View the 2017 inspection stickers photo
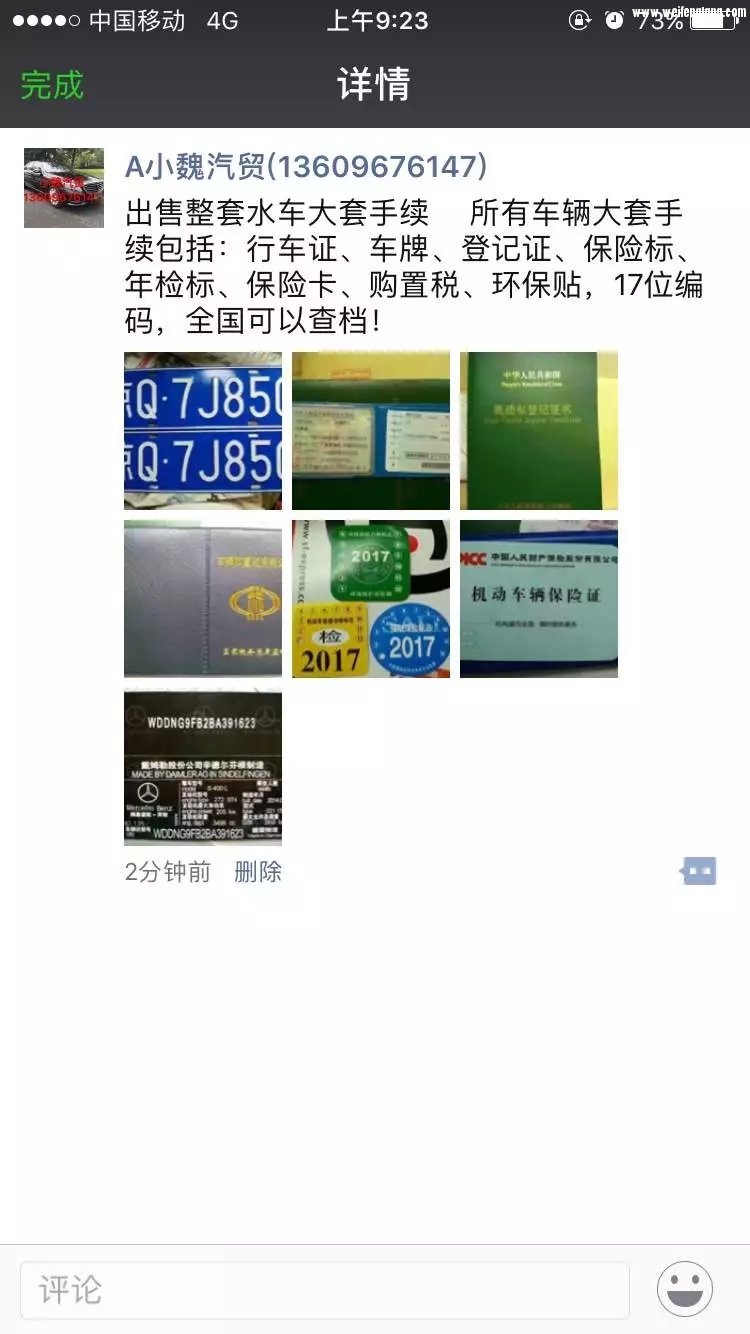 371,599
